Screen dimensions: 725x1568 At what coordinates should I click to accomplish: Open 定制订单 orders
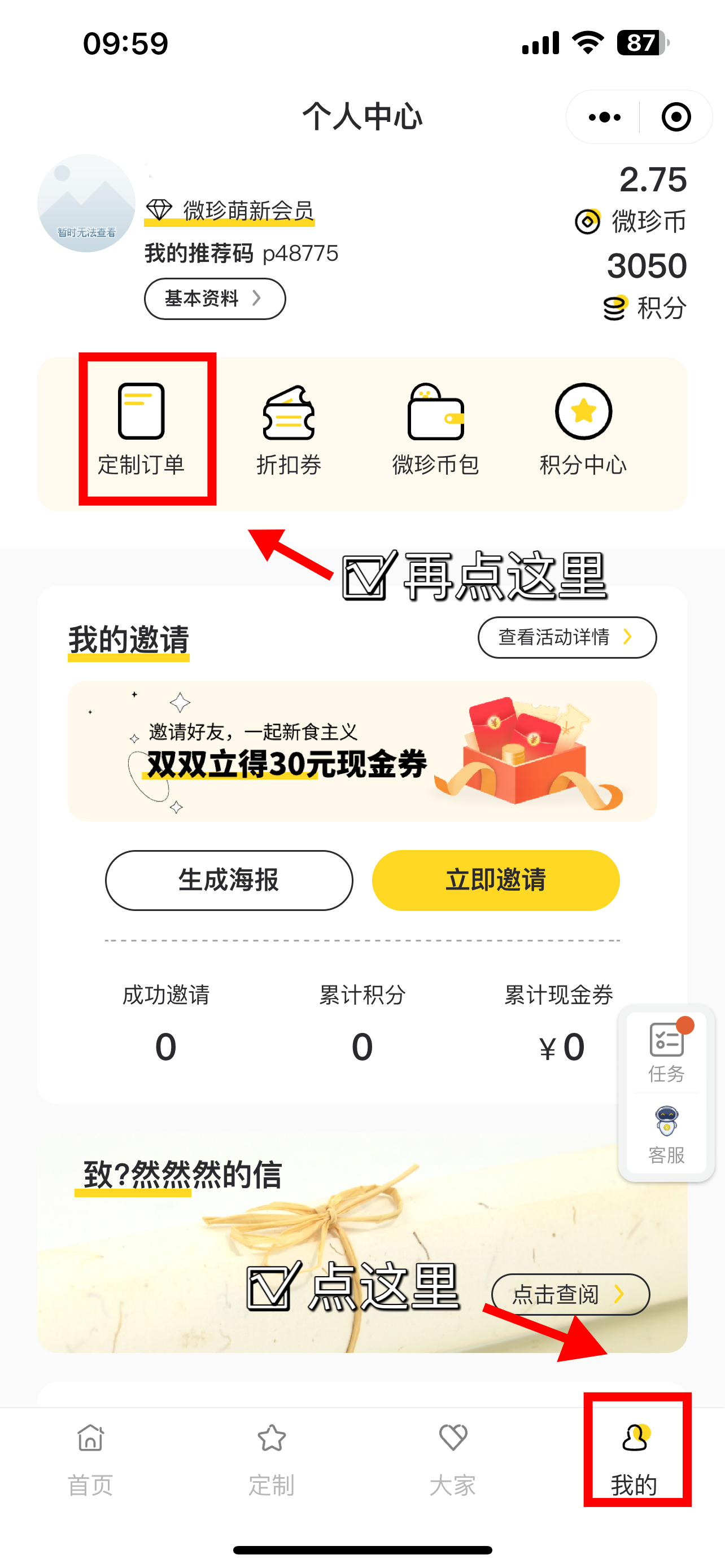(141, 429)
